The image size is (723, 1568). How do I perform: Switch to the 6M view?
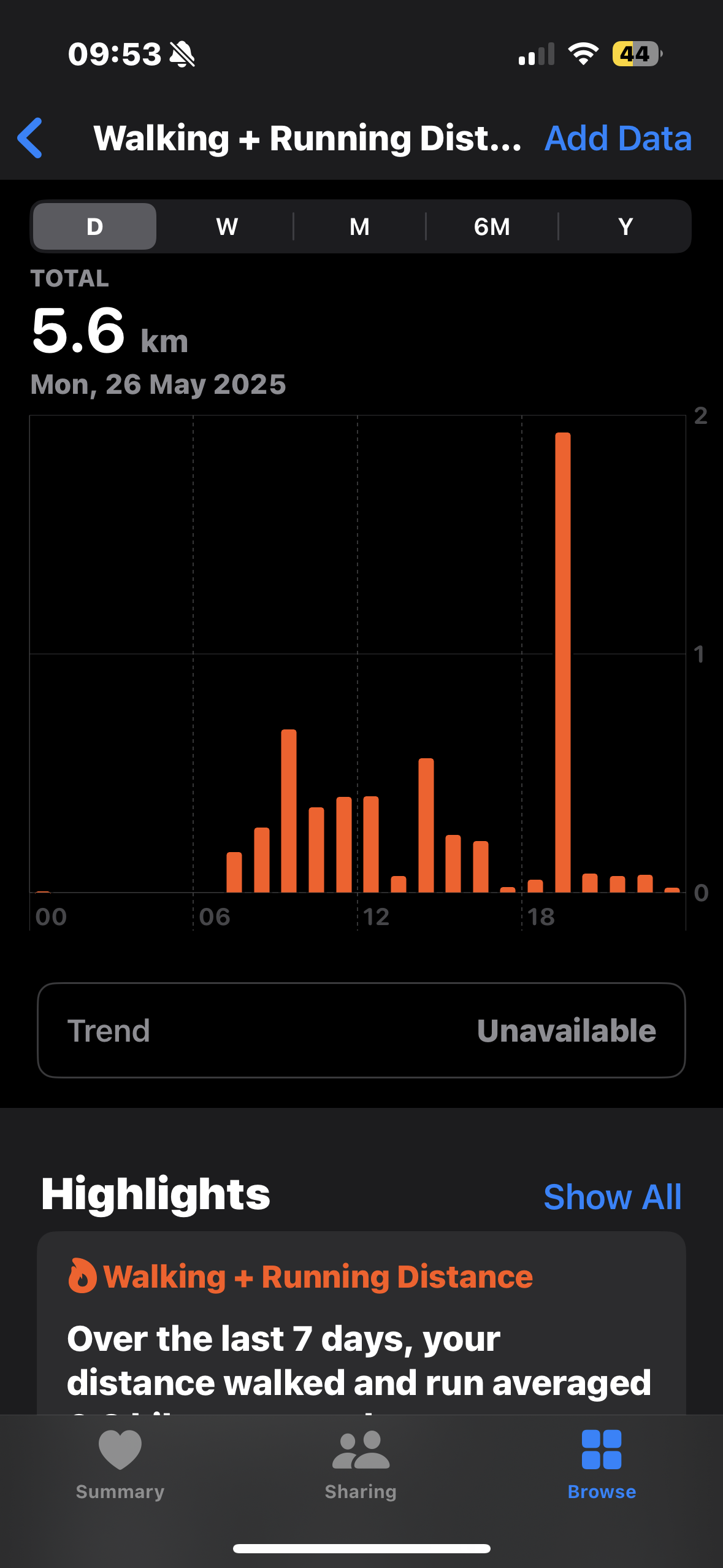492,226
